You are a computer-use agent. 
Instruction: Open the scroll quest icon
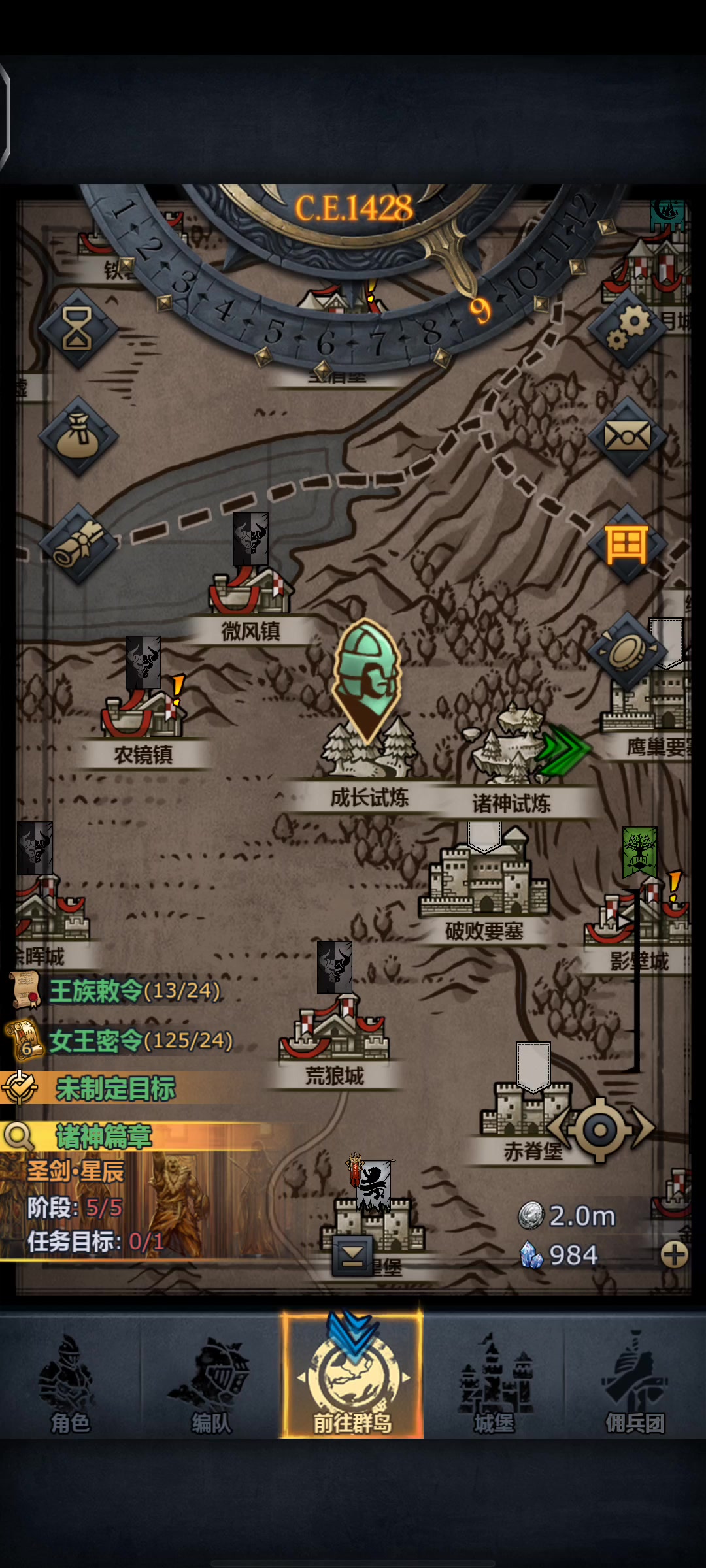[78, 544]
